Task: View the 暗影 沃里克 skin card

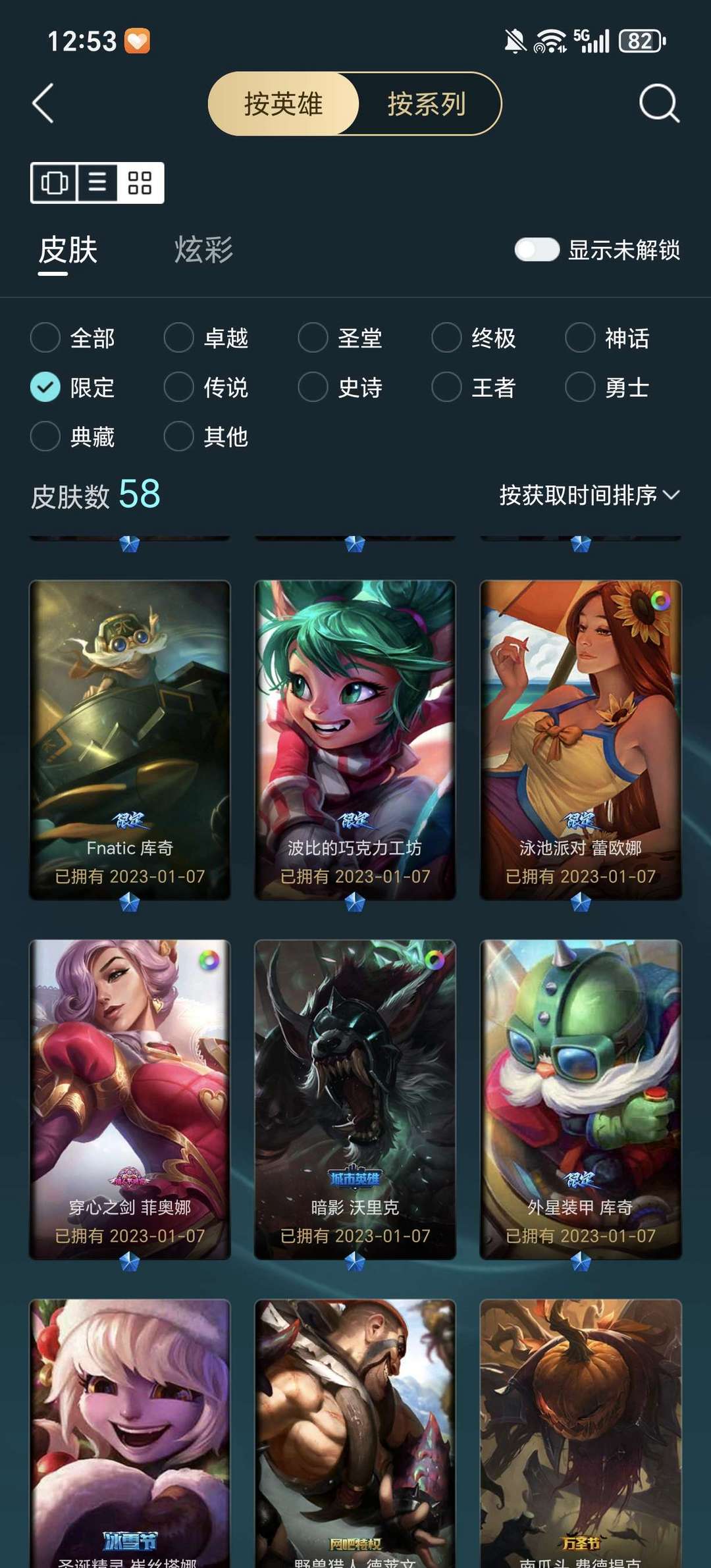Action: pyautogui.click(x=355, y=1099)
